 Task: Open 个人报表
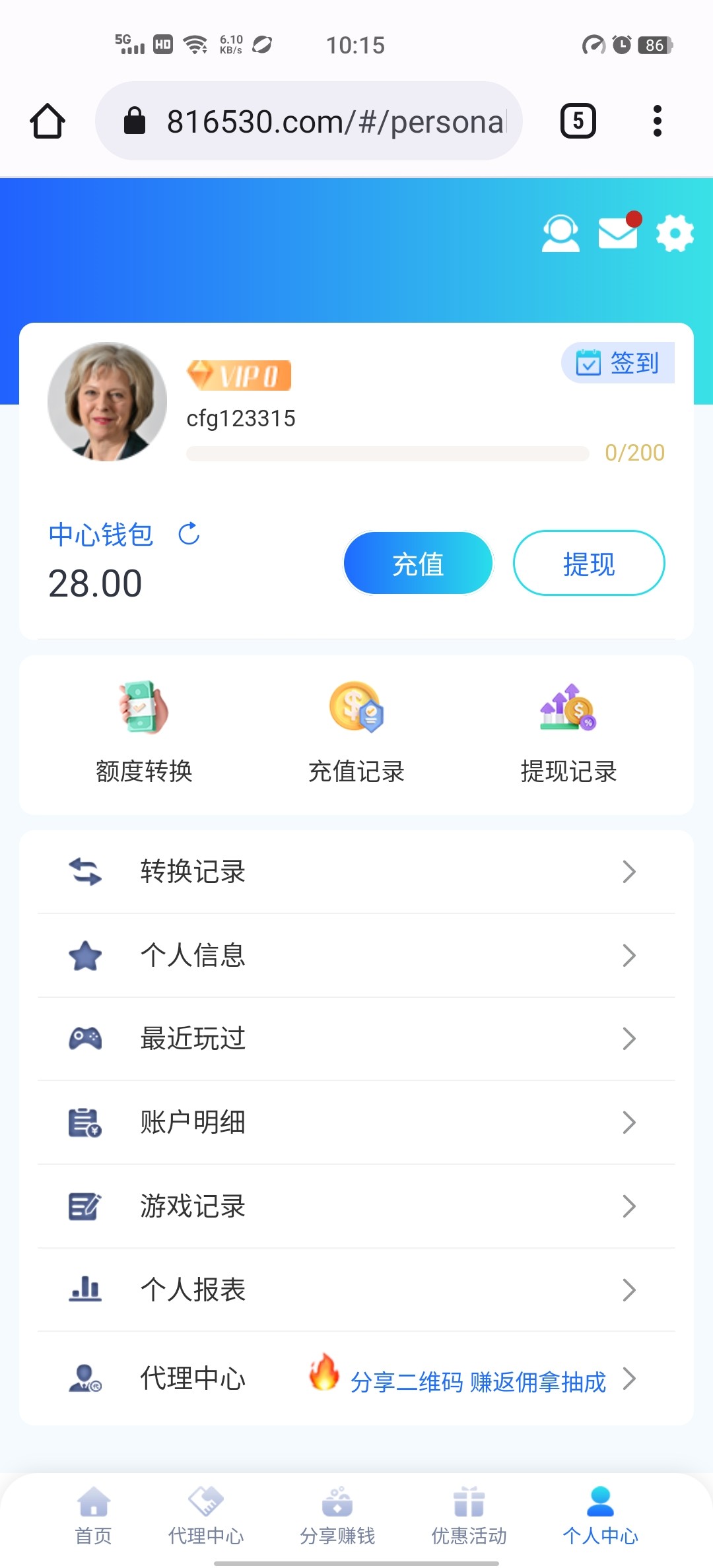click(x=356, y=1290)
